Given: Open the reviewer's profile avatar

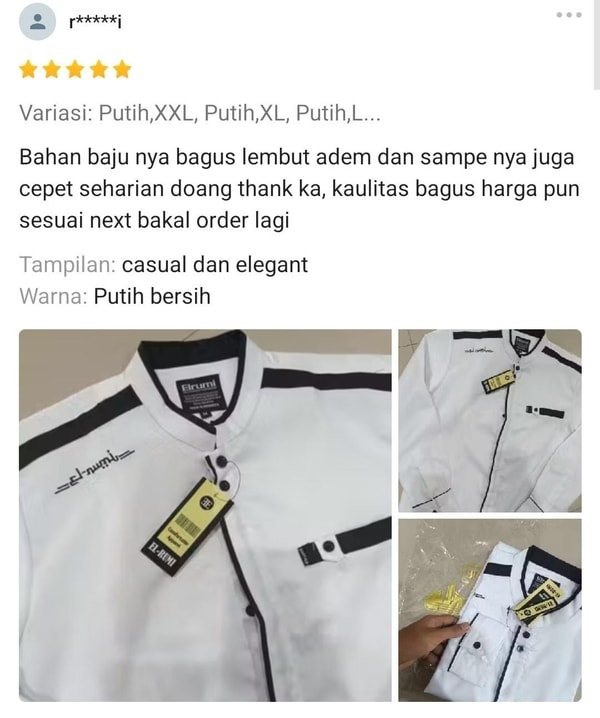Looking at the screenshot, I should (37, 21).
